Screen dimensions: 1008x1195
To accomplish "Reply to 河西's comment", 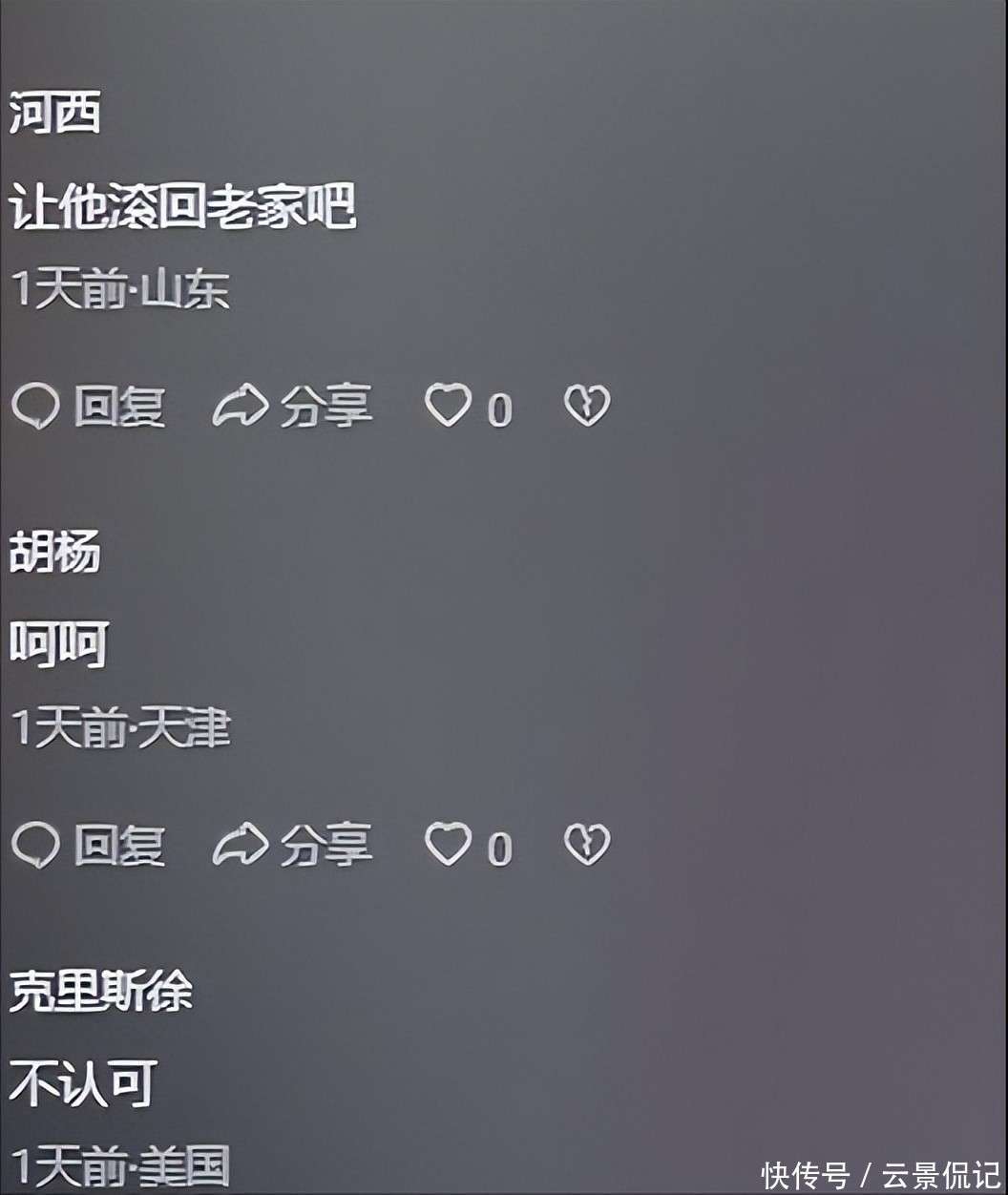I will [89, 408].
